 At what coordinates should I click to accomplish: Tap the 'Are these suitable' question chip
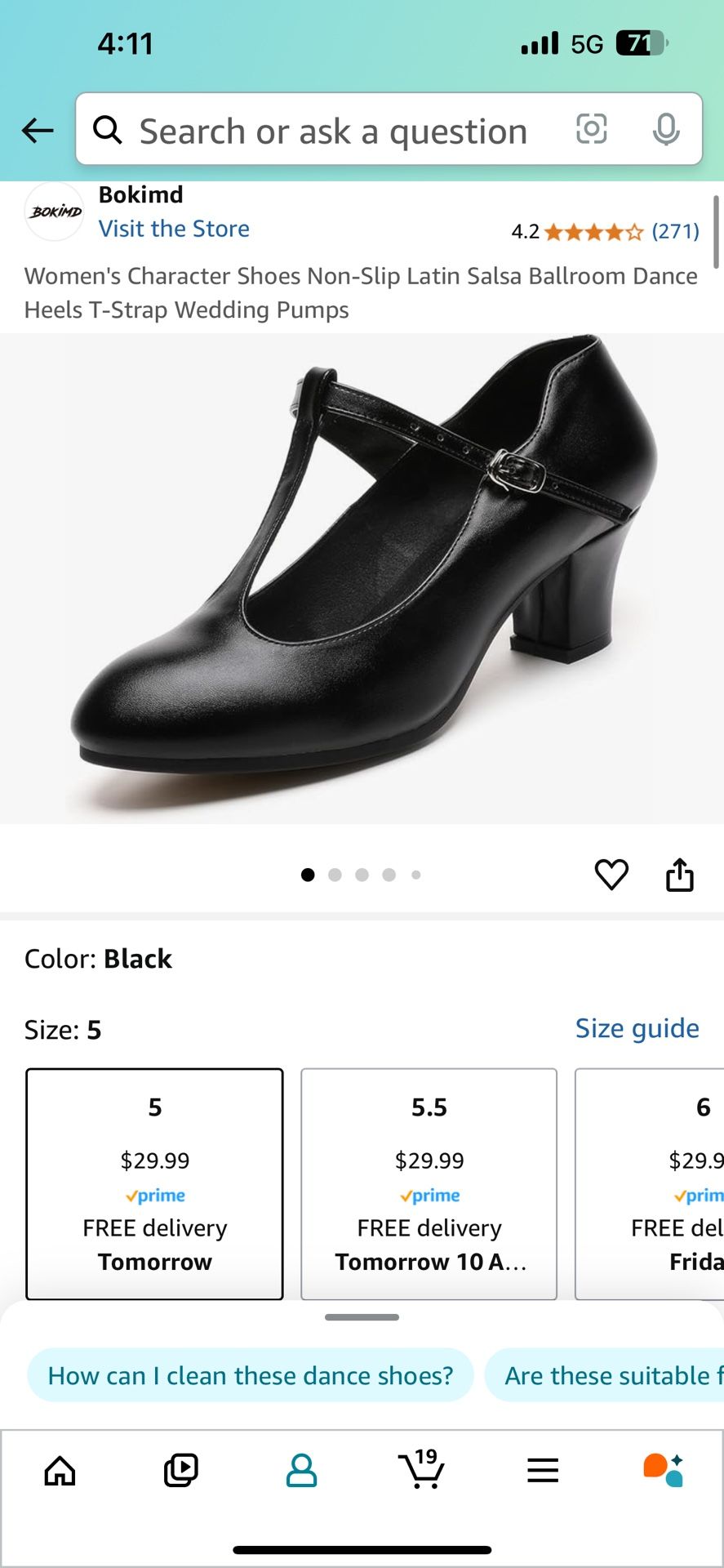pyautogui.click(x=608, y=1375)
